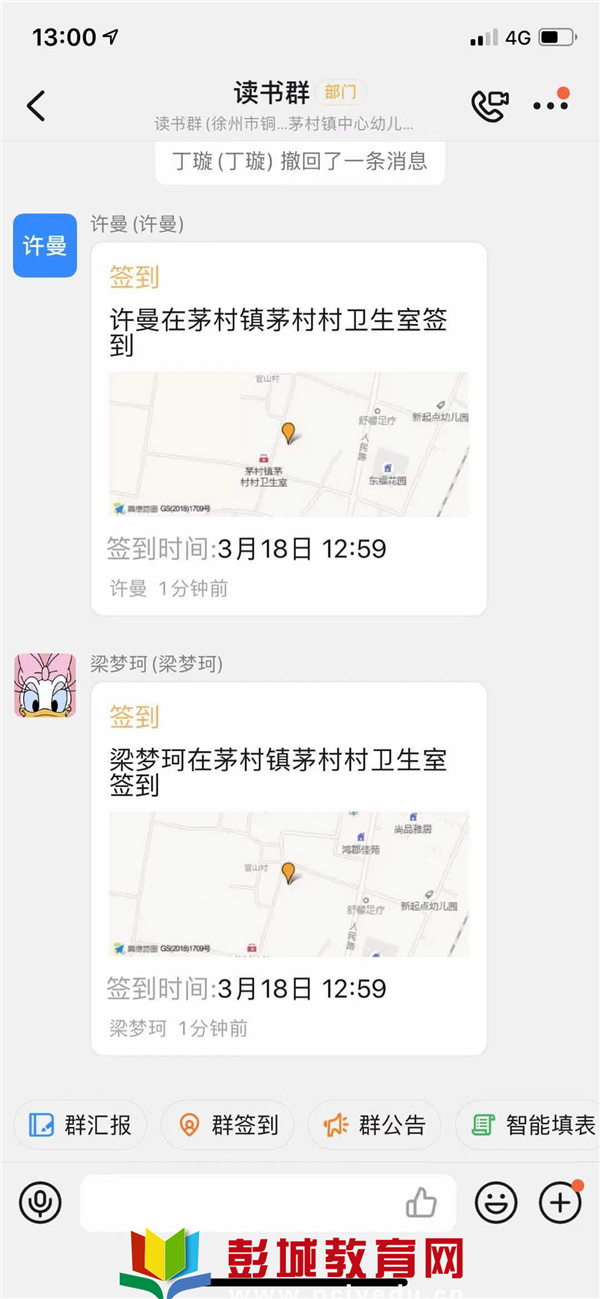Open the plus attachments menu

(x=560, y=1202)
